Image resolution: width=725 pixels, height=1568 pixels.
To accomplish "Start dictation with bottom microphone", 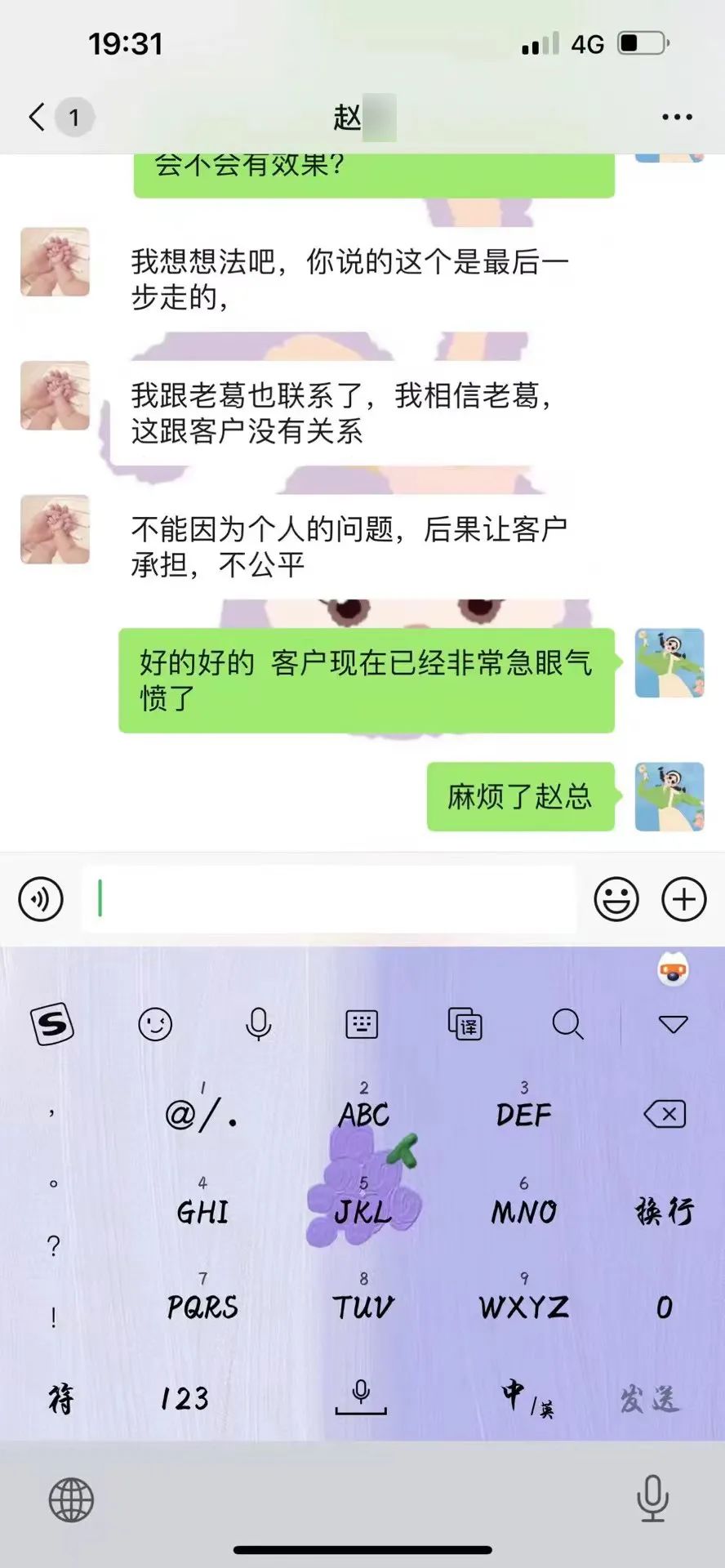I will coord(652,1499).
